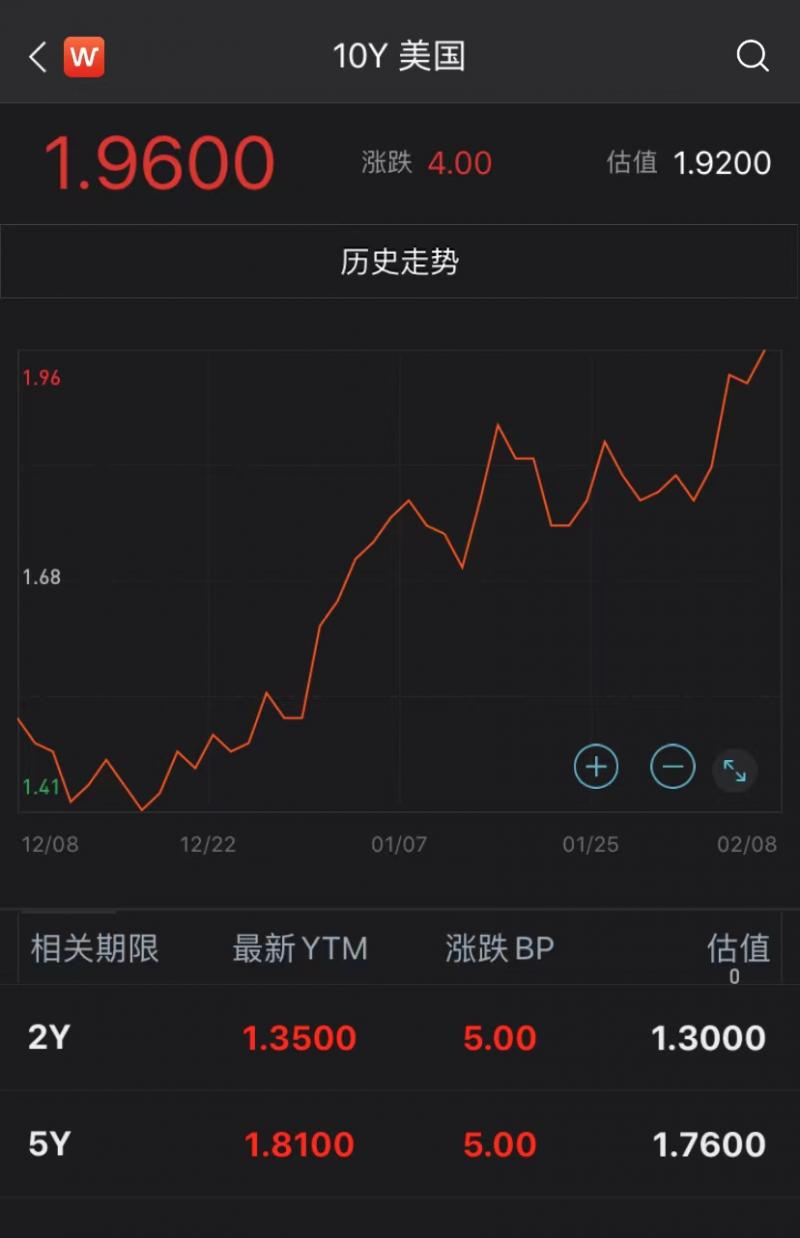Select the 涨跌BP column header
This screenshot has width=800, height=1238.
pyautogui.click(x=499, y=948)
